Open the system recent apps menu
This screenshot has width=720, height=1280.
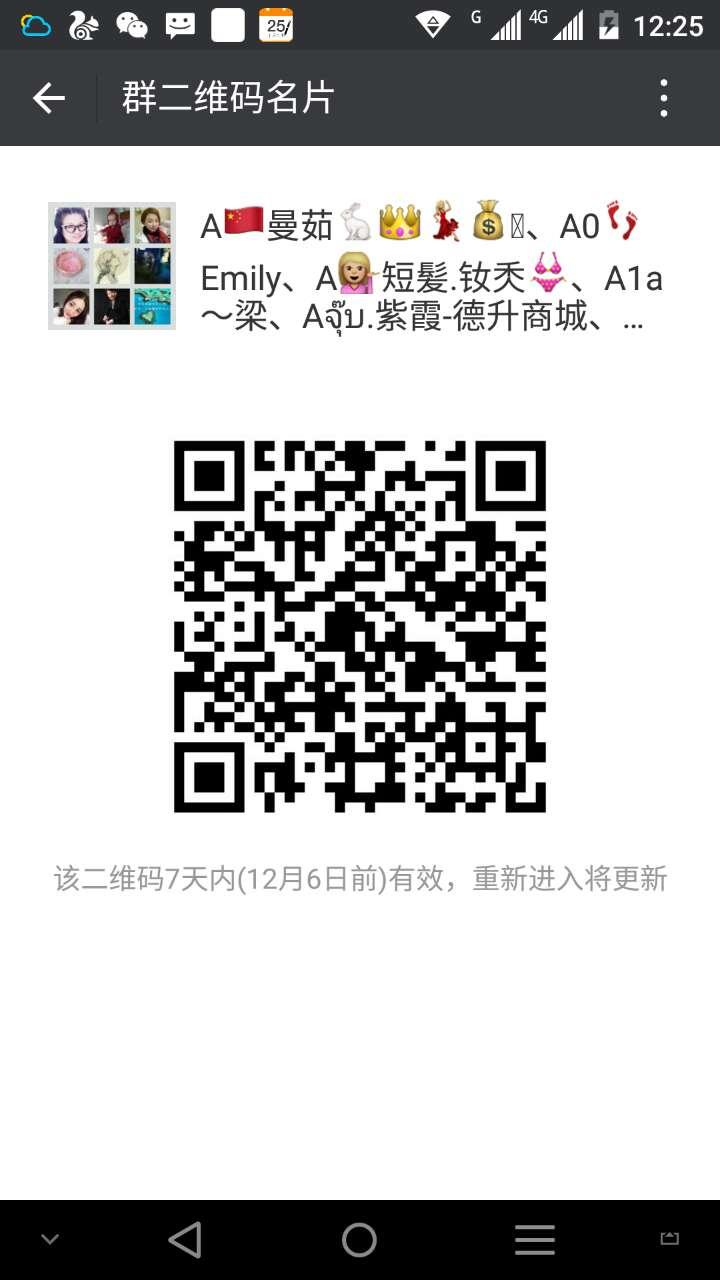click(535, 1240)
